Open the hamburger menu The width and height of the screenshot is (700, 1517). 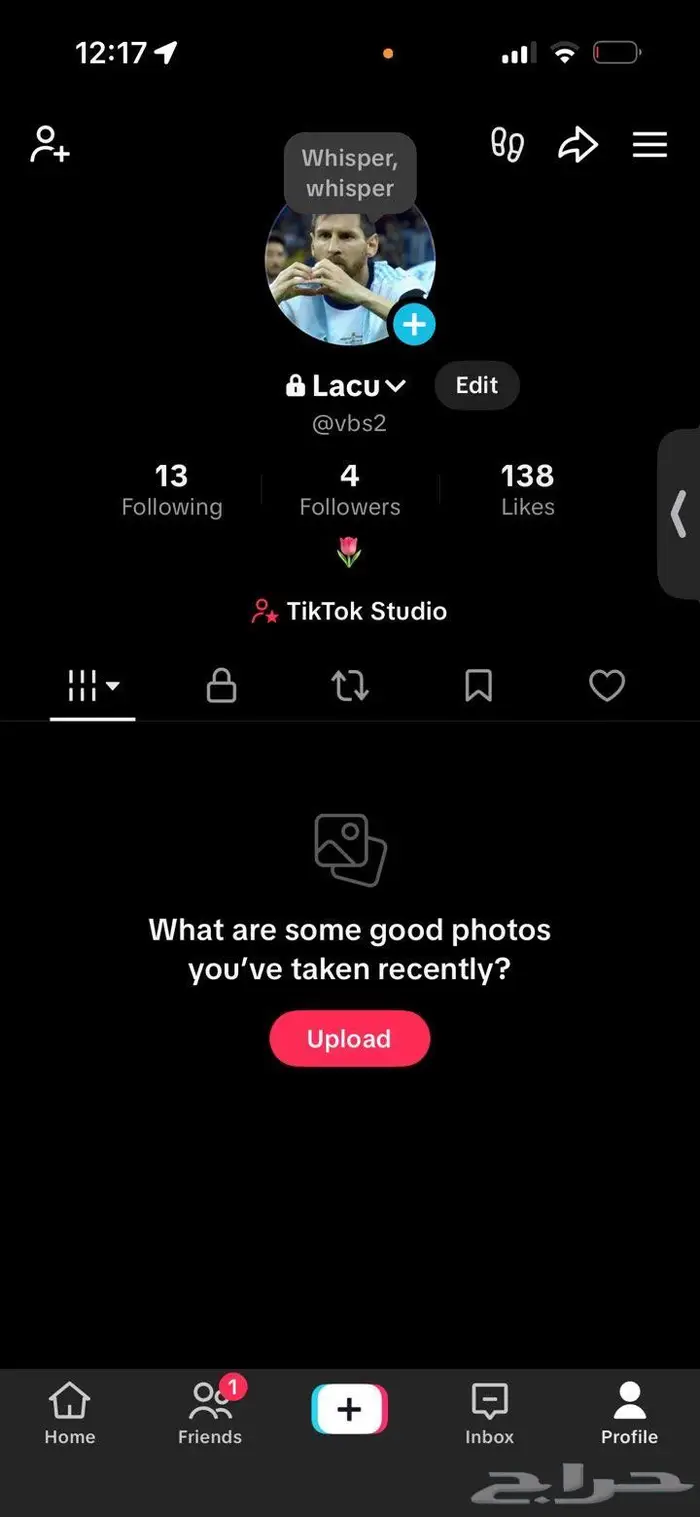tap(649, 145)
